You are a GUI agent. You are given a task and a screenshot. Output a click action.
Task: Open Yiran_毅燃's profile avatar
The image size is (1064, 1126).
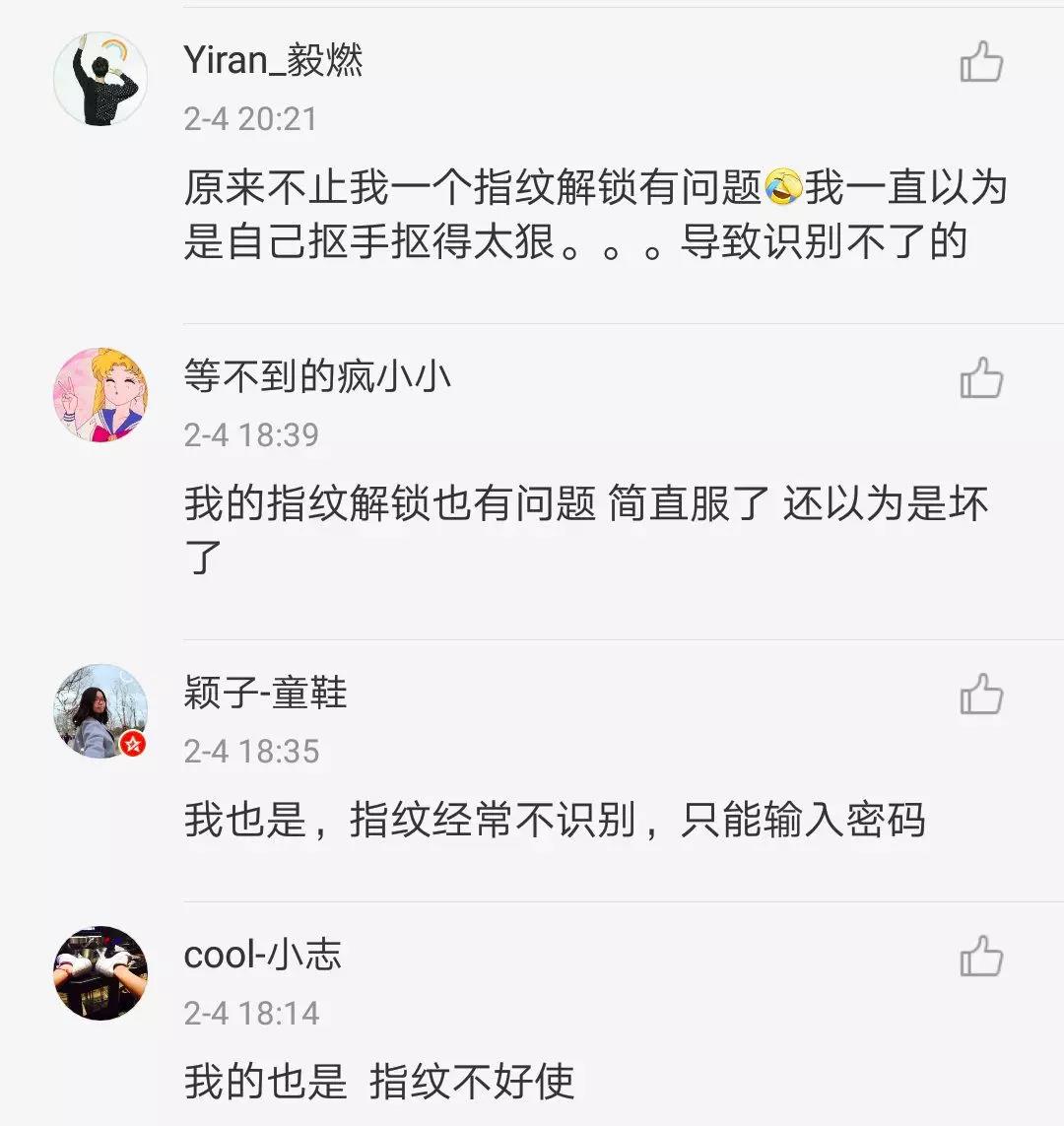pos(100,79)
